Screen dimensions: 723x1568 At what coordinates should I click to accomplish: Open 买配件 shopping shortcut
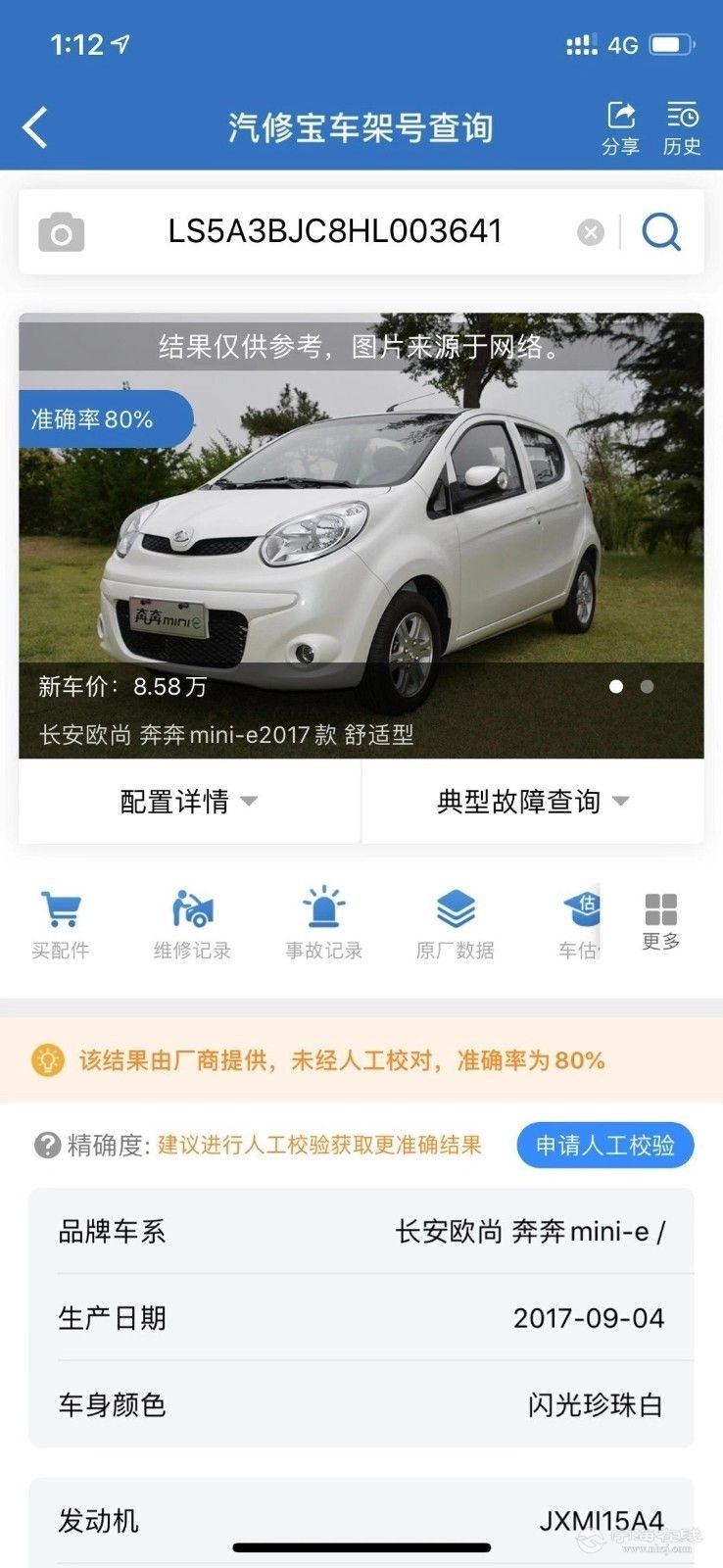(61, 923)
